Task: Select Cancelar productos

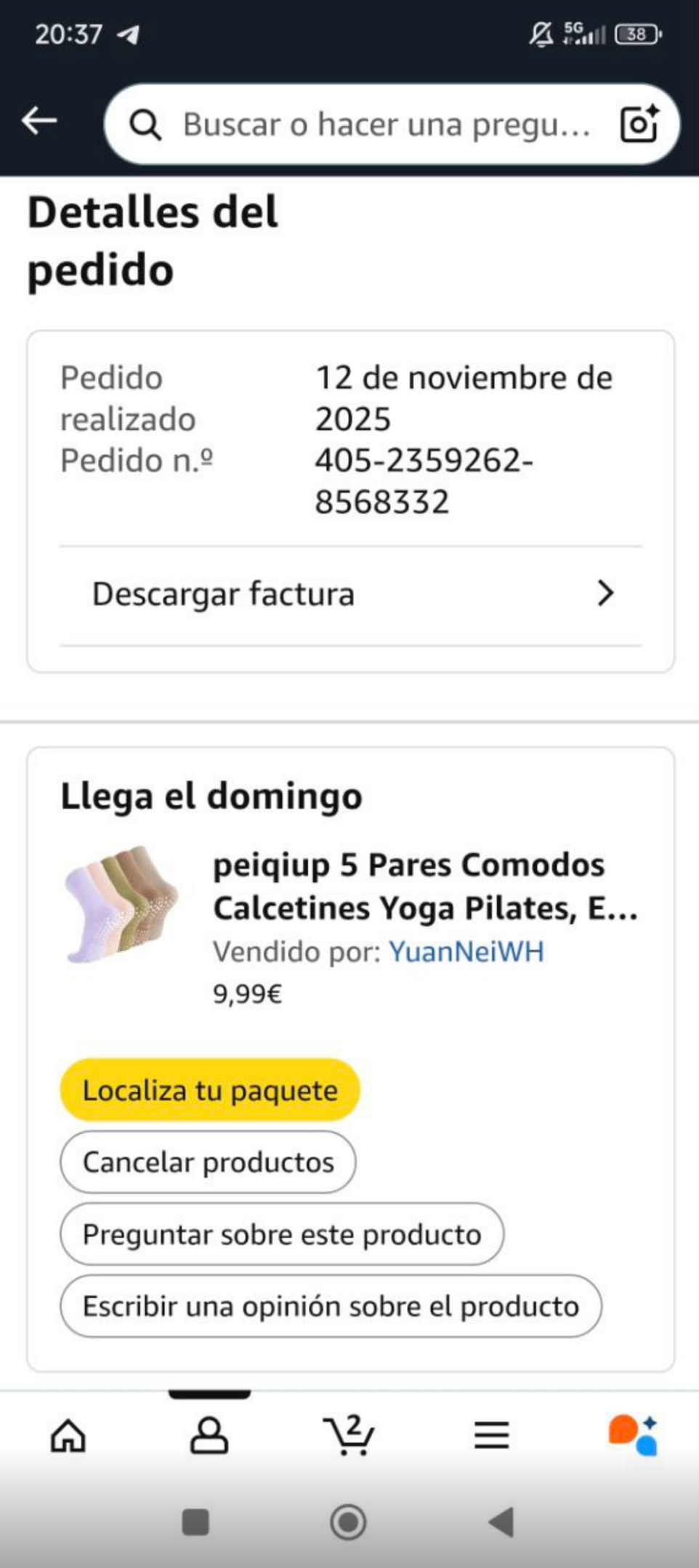Action: click(209, 1162)
